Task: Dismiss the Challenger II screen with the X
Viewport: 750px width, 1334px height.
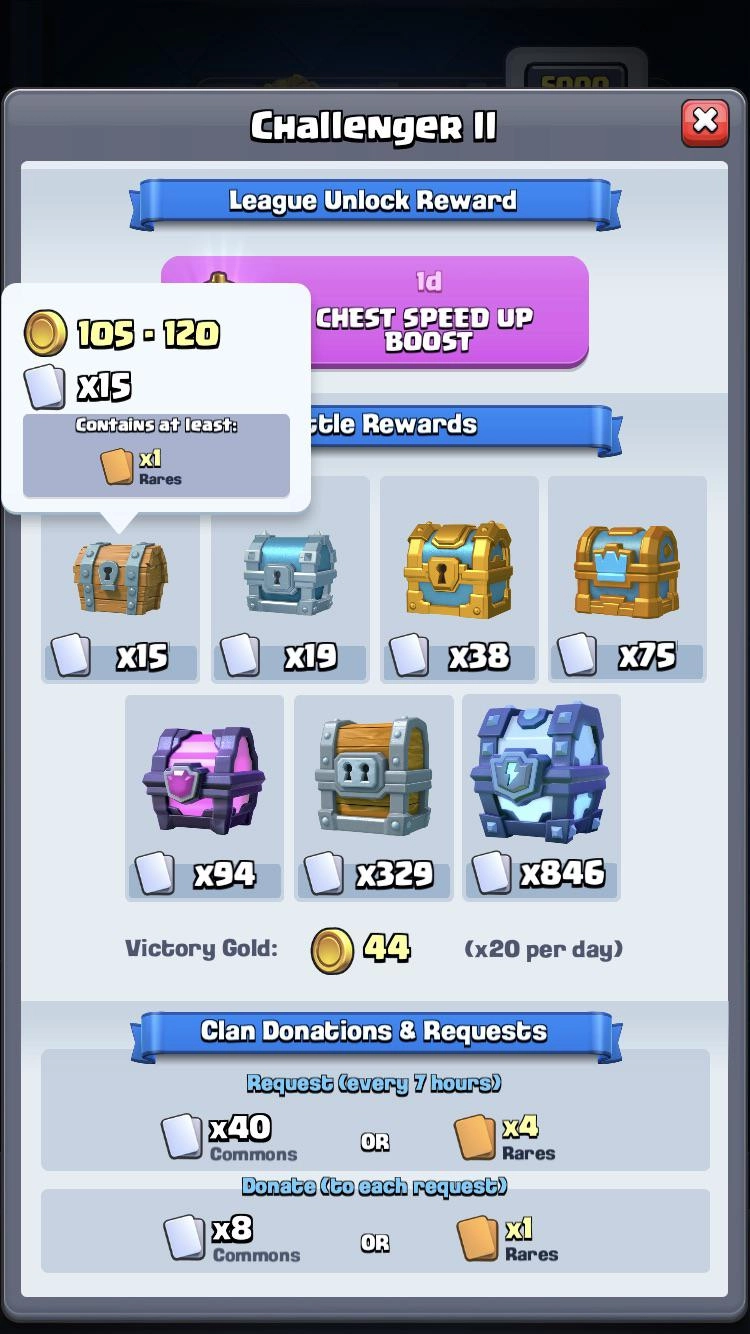Action: click(706, 120)
